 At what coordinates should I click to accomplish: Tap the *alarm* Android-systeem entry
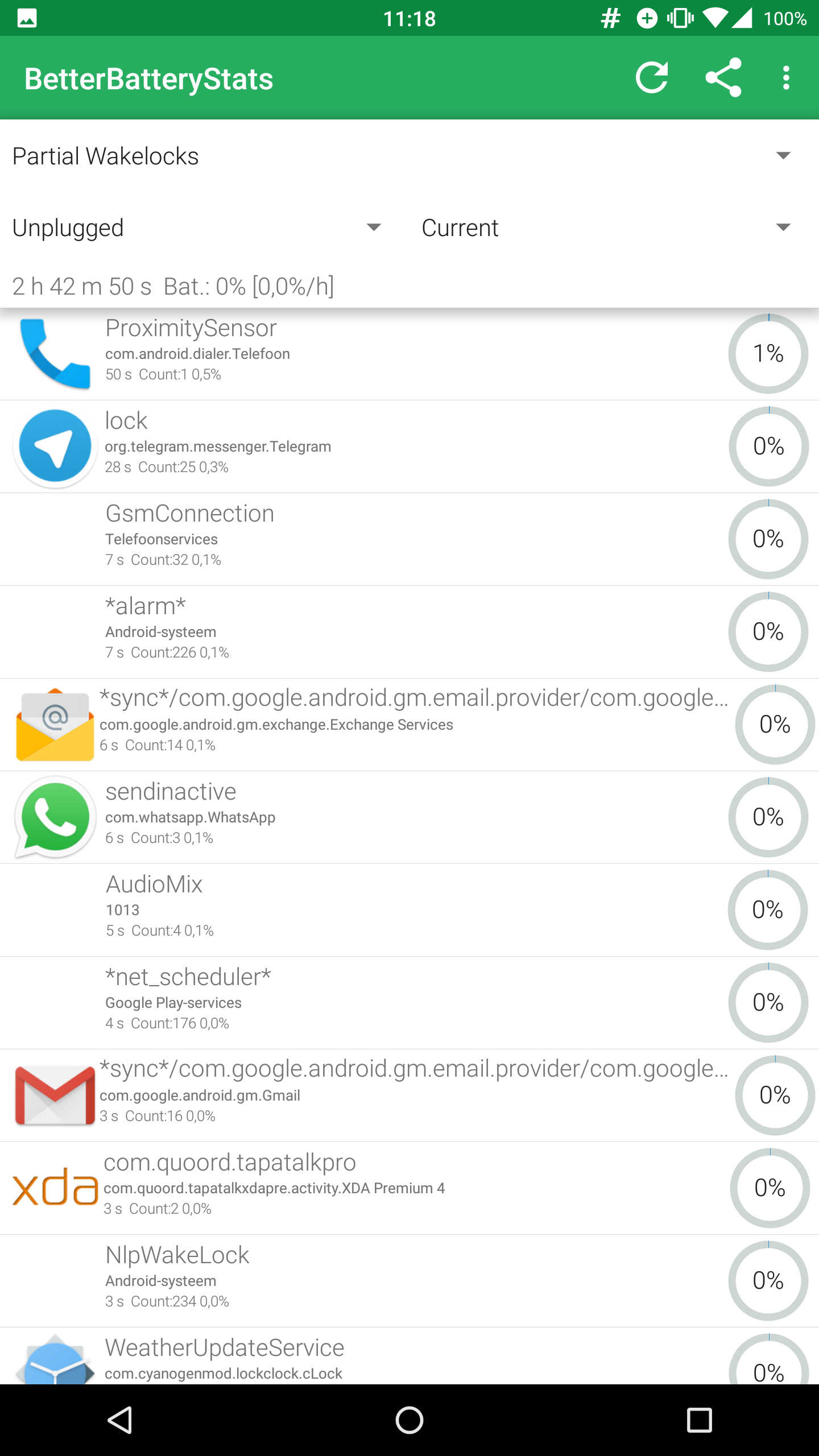click(x=341, y=631)
